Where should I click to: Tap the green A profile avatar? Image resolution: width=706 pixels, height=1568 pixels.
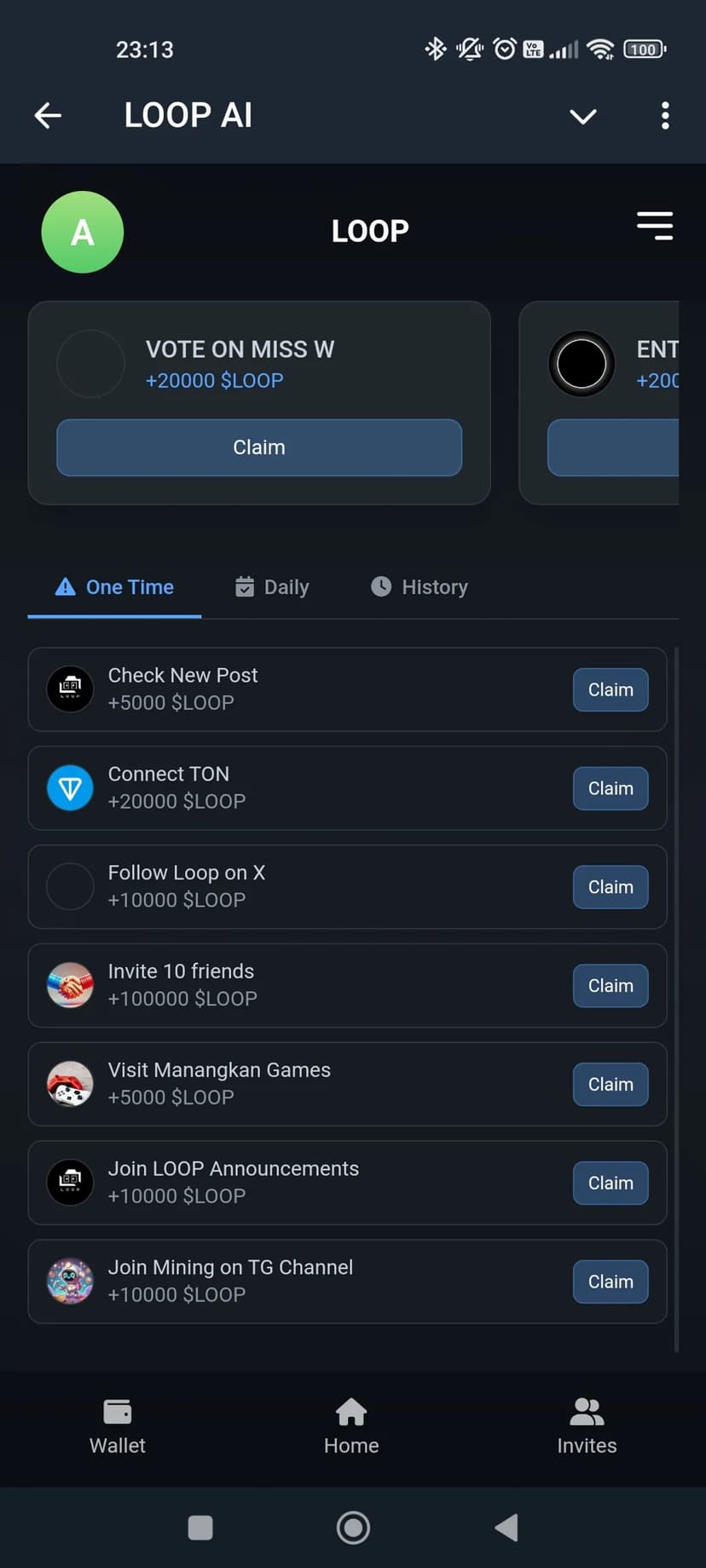tap(83, 232)
